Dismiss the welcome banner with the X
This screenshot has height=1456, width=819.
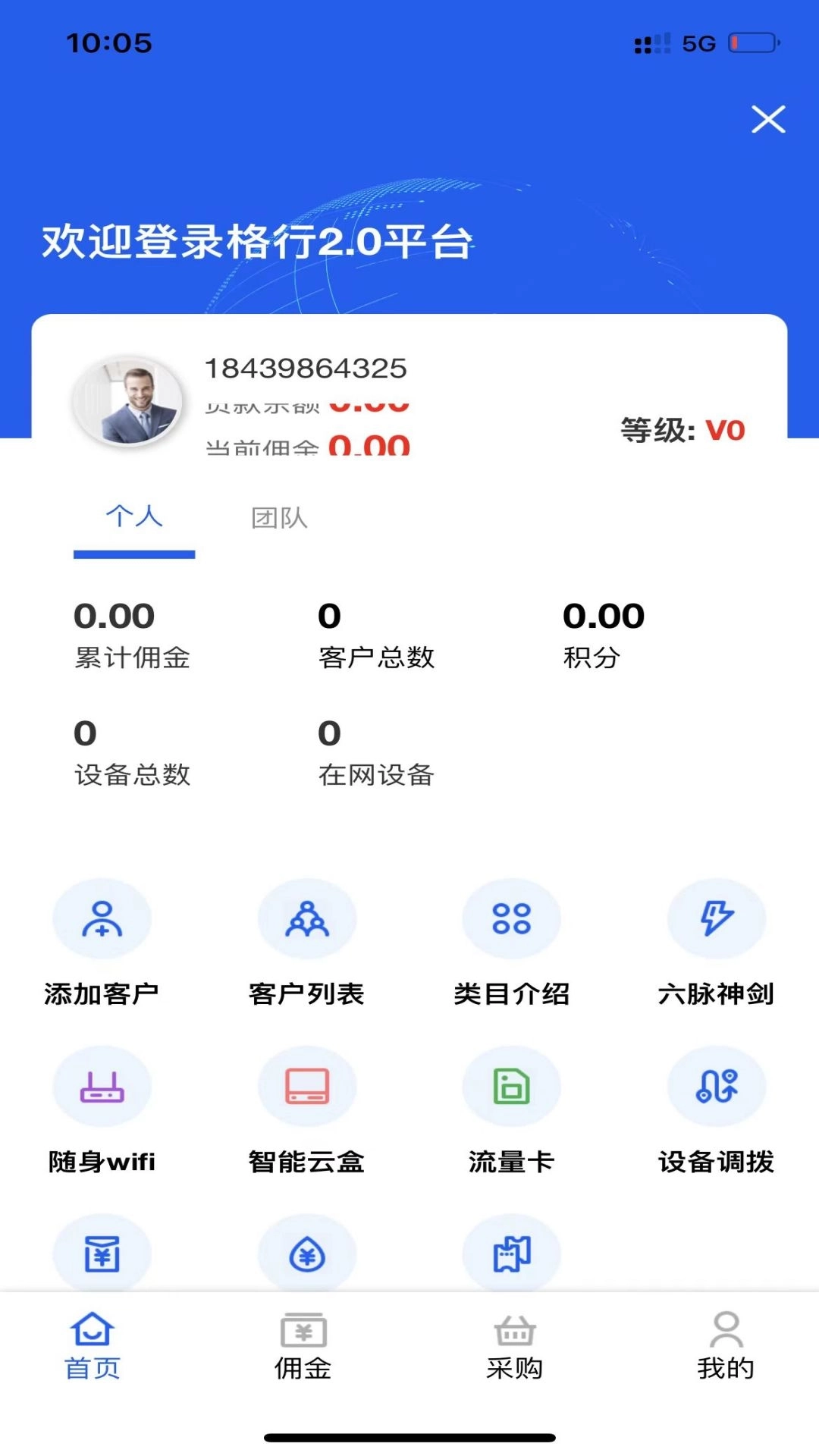[769, 119]
